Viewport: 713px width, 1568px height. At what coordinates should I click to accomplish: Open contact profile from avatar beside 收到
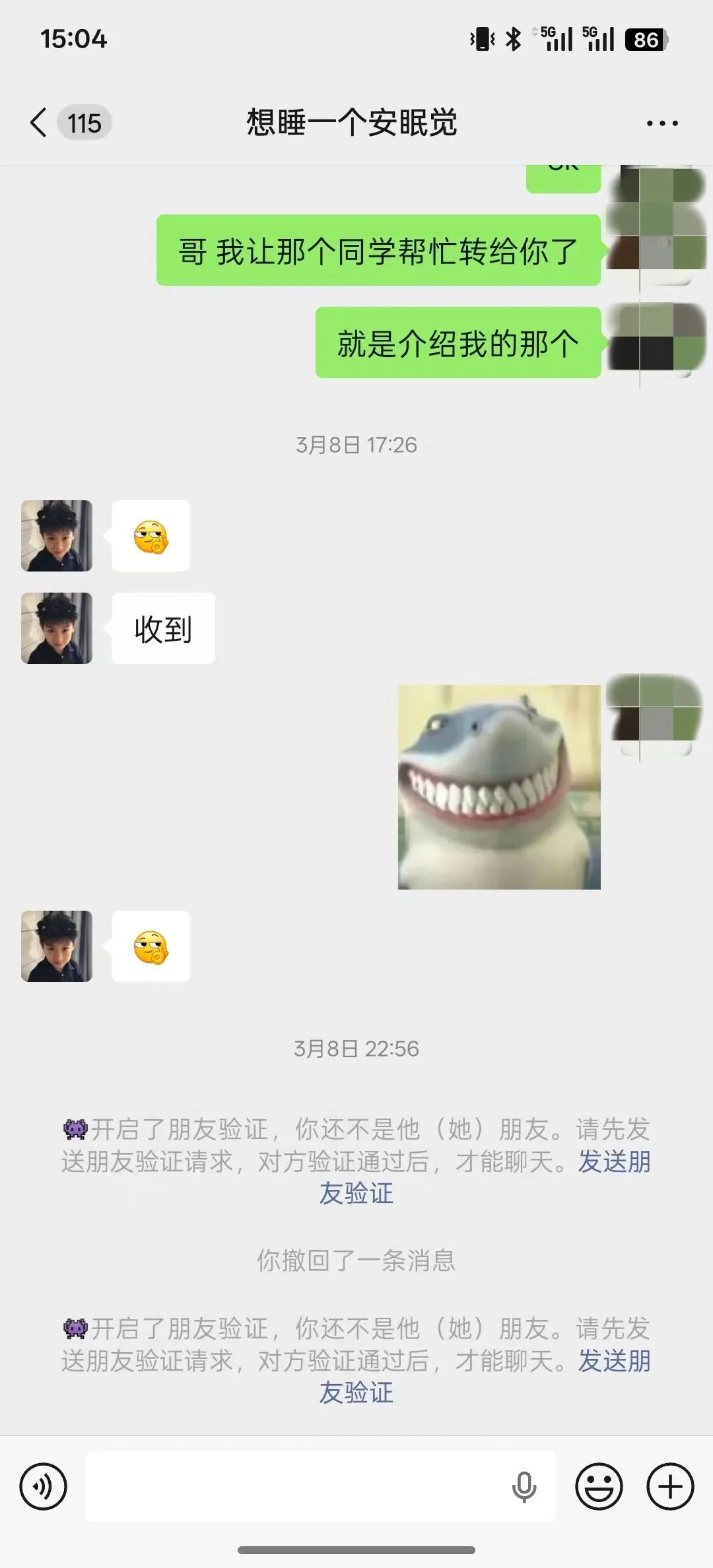pyautogui.click(x=57, y=628)
